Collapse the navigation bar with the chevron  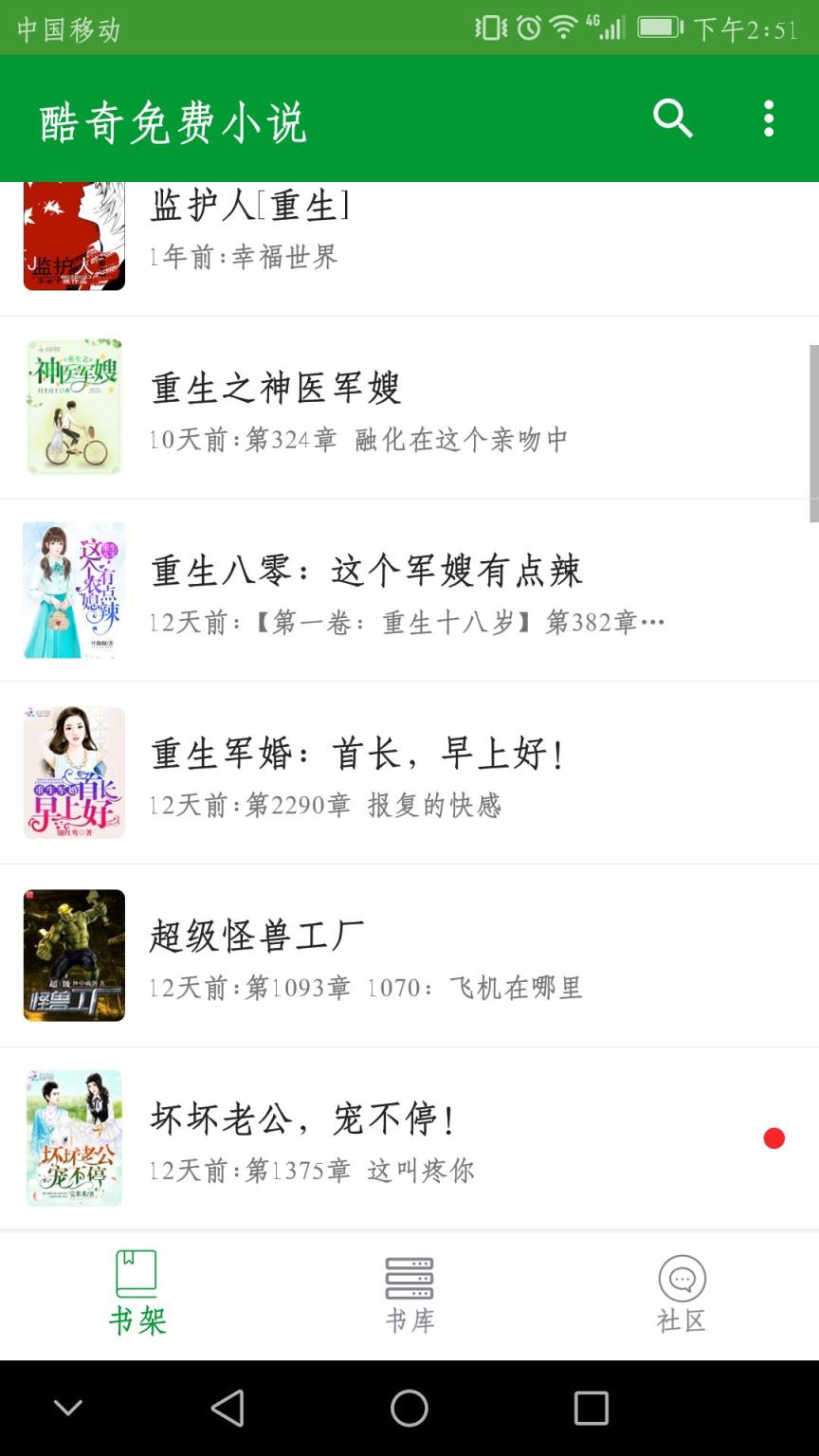coord(68,1410)
